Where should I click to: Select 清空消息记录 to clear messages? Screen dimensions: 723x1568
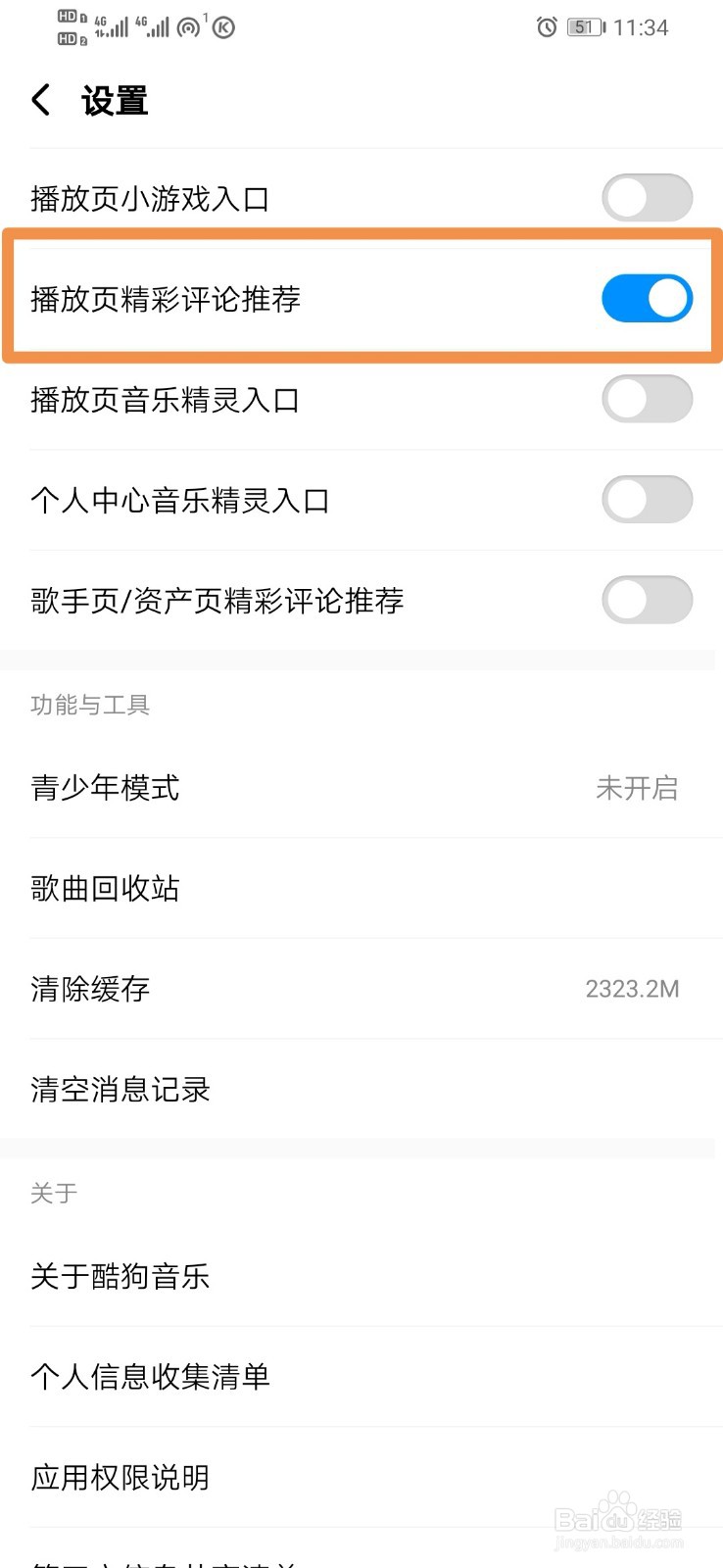[361, 1090]
